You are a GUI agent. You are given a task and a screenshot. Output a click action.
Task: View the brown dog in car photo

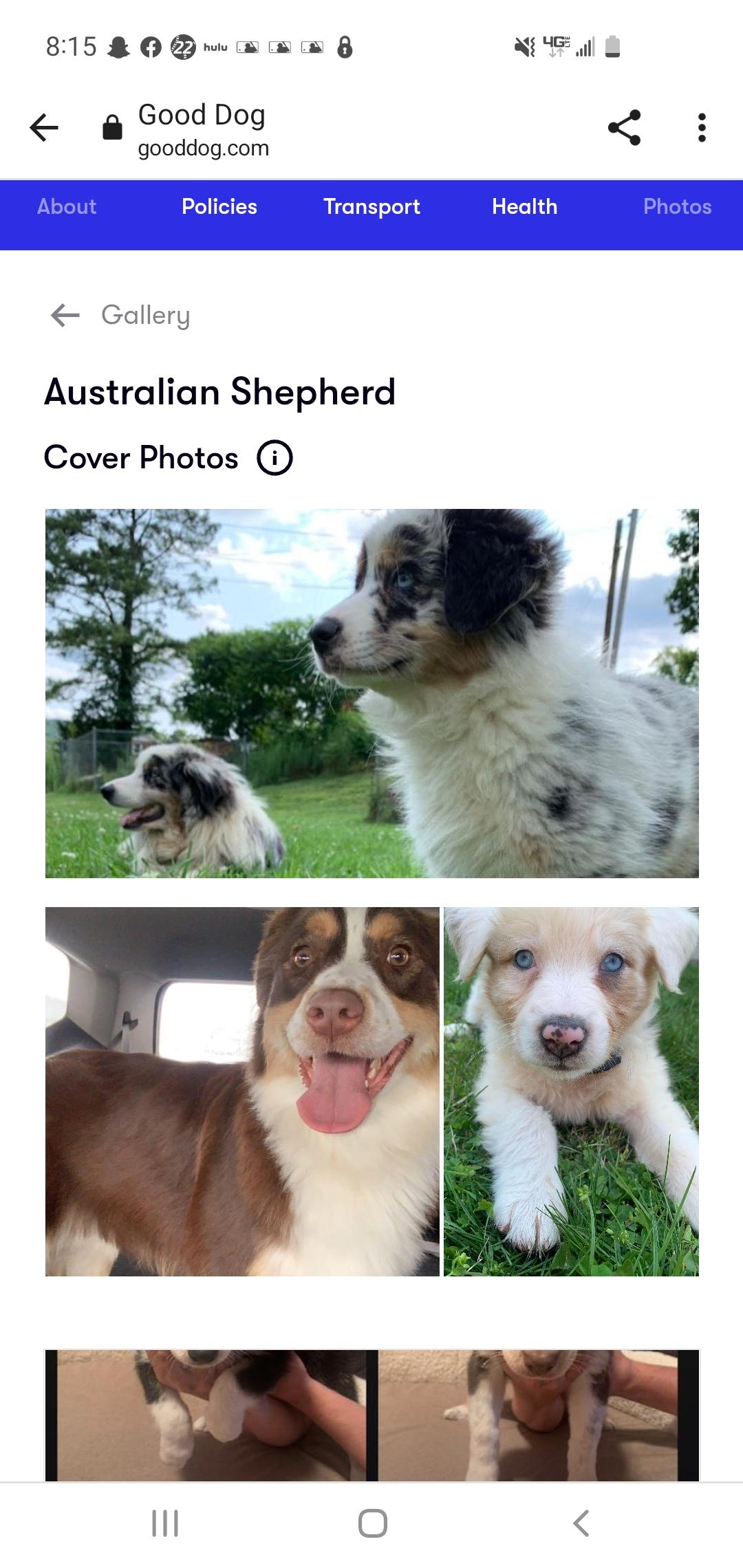pyautogui.click(x=242, y=1091)
